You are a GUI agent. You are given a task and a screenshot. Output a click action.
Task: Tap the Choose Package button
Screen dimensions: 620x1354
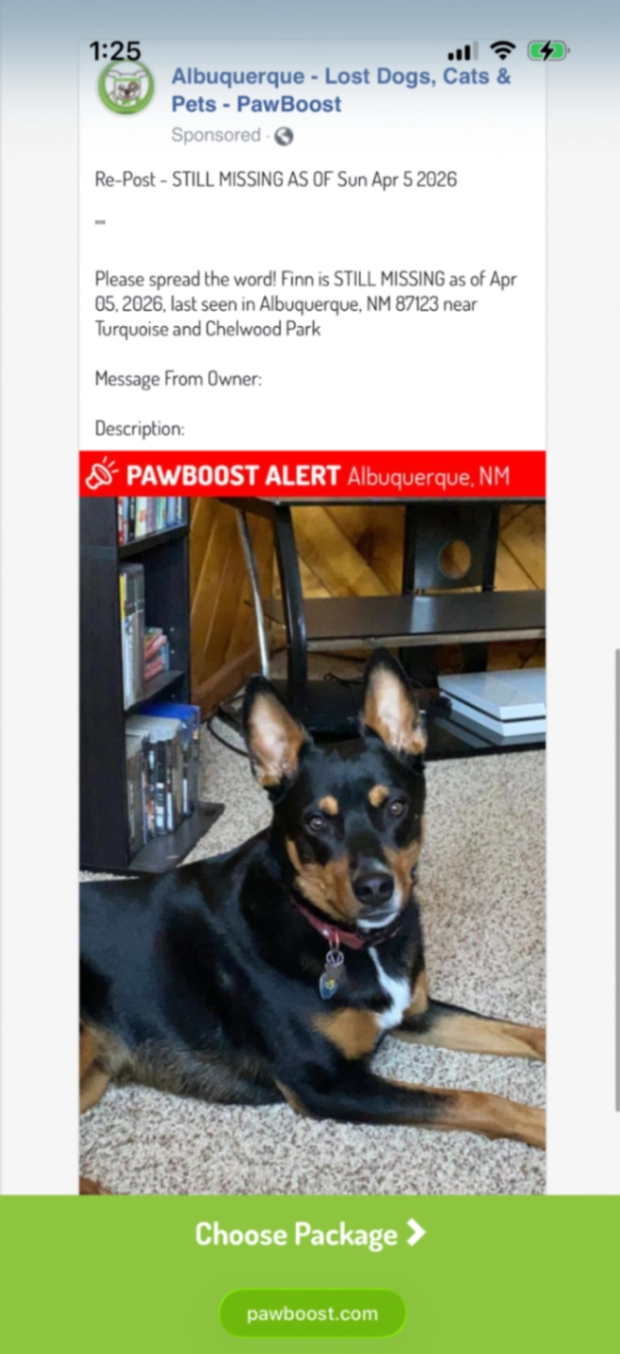tap(310, 1234)
